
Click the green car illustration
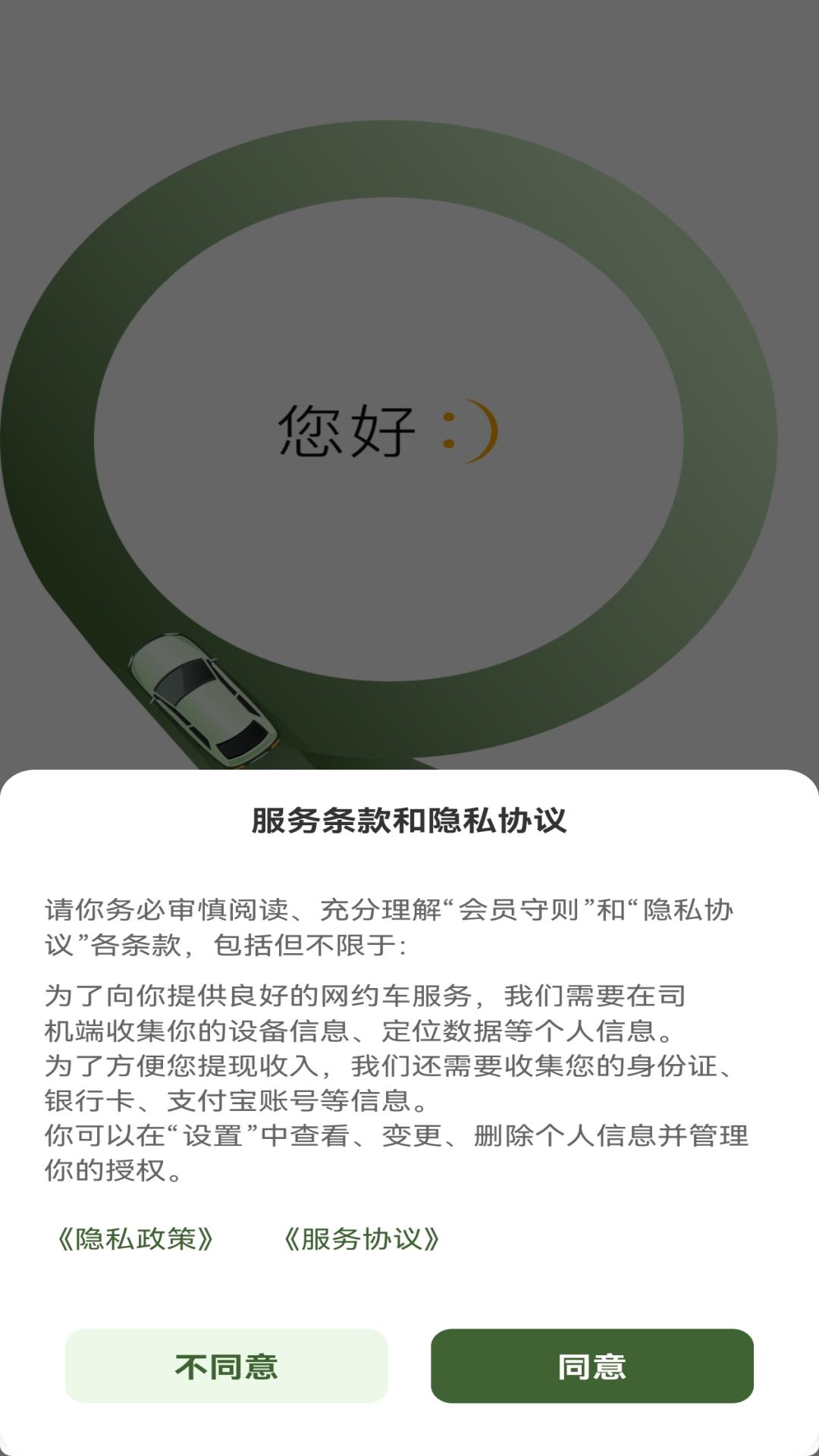point(205,705)
